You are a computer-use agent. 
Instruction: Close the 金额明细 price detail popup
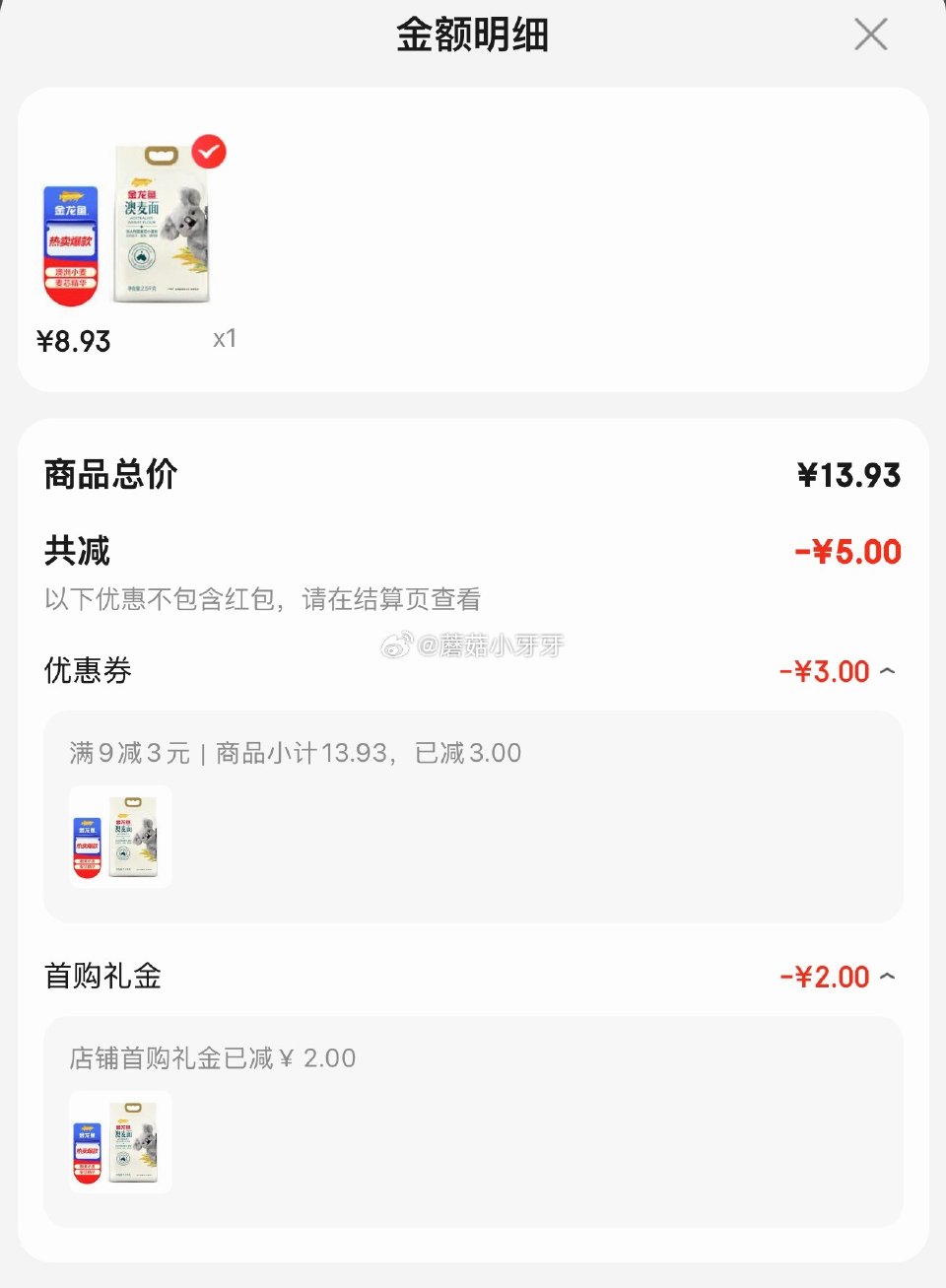[871, 34]
